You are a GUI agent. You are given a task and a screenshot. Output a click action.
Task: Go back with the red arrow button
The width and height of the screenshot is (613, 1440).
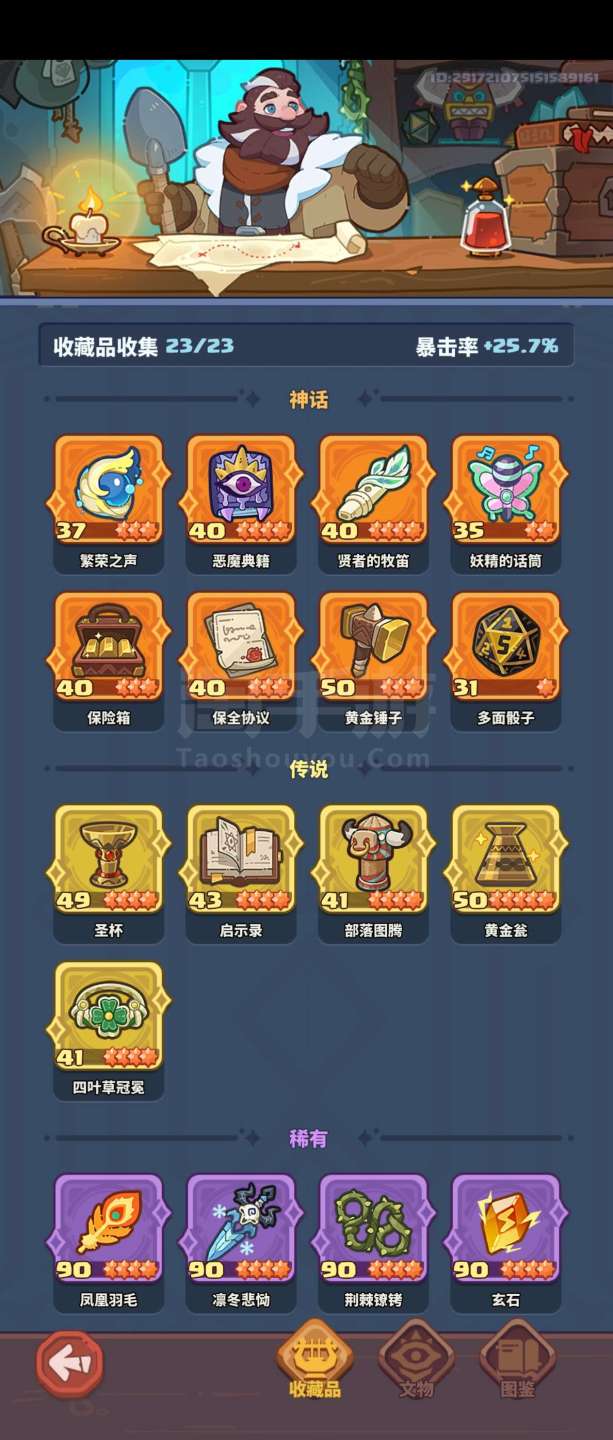coord(70,1363)
